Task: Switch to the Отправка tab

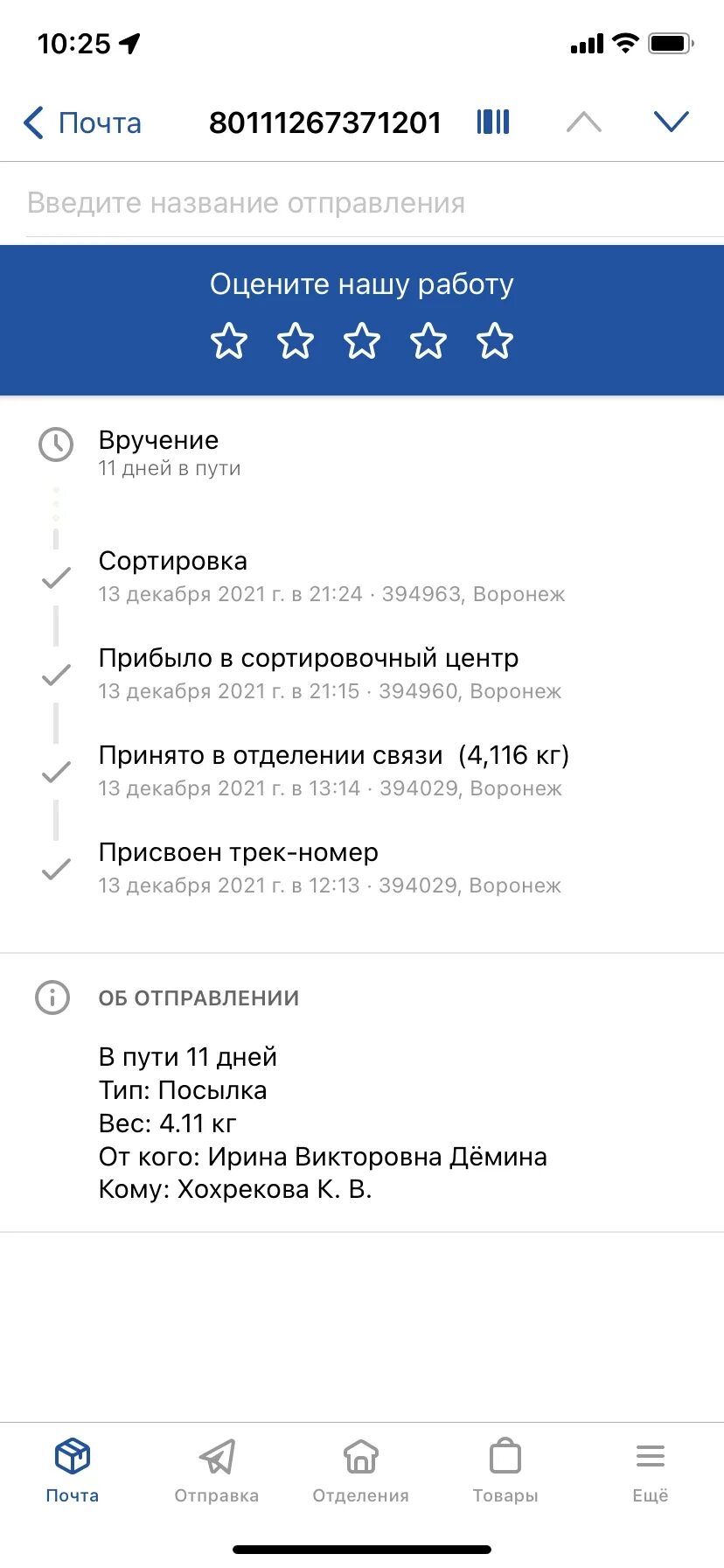Action: tap(217, 1471)
